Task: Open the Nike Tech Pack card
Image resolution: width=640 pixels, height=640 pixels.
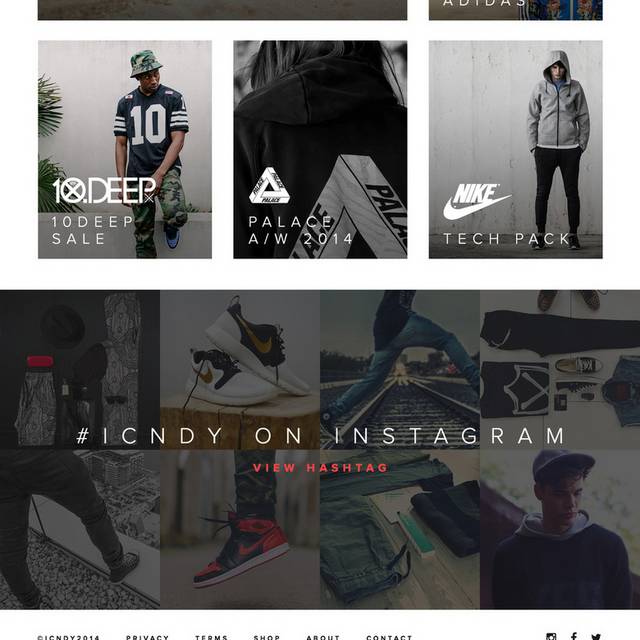Action: coord(515,150)
